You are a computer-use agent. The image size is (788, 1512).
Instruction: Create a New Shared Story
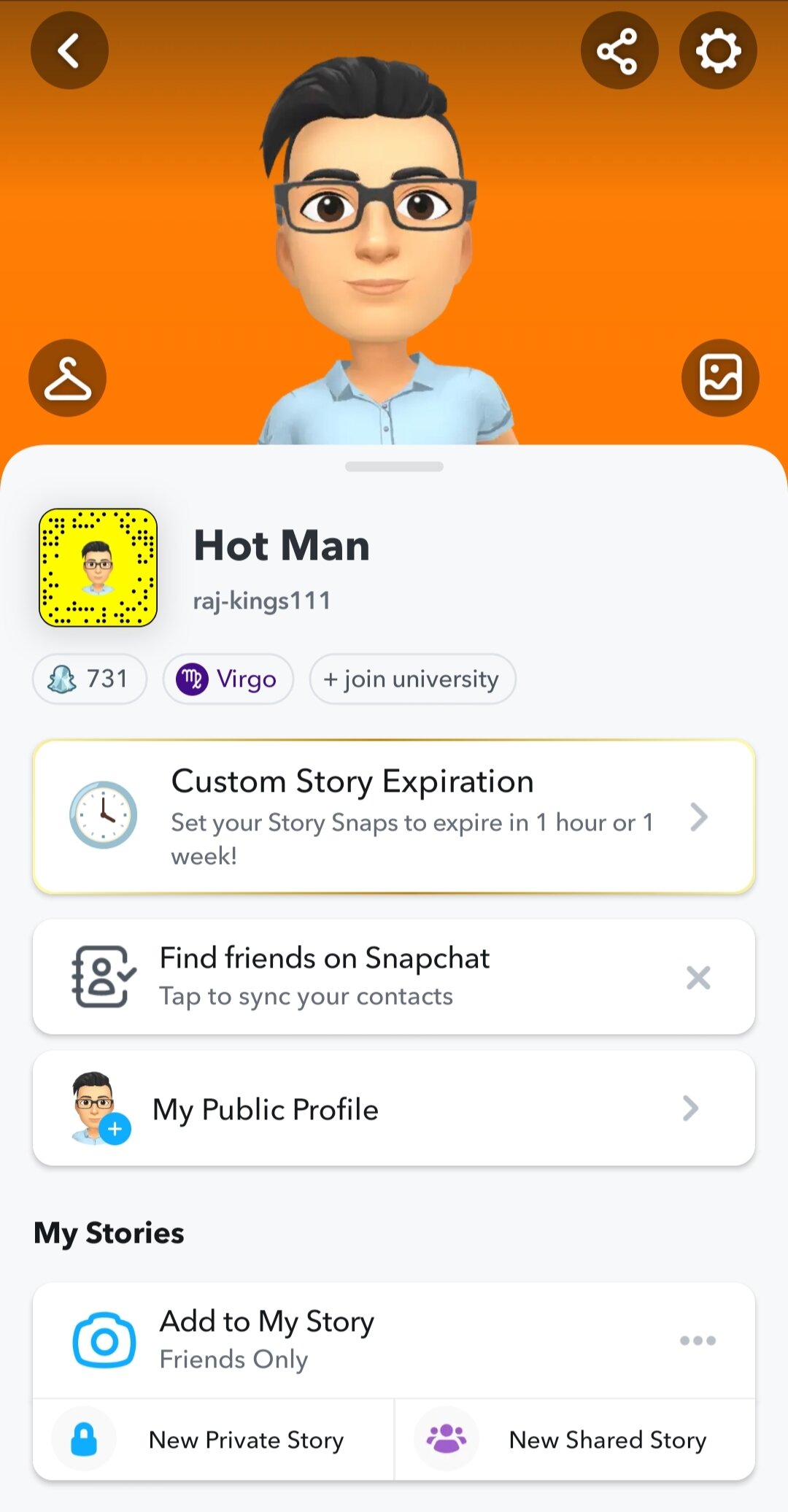[575, 1440]
